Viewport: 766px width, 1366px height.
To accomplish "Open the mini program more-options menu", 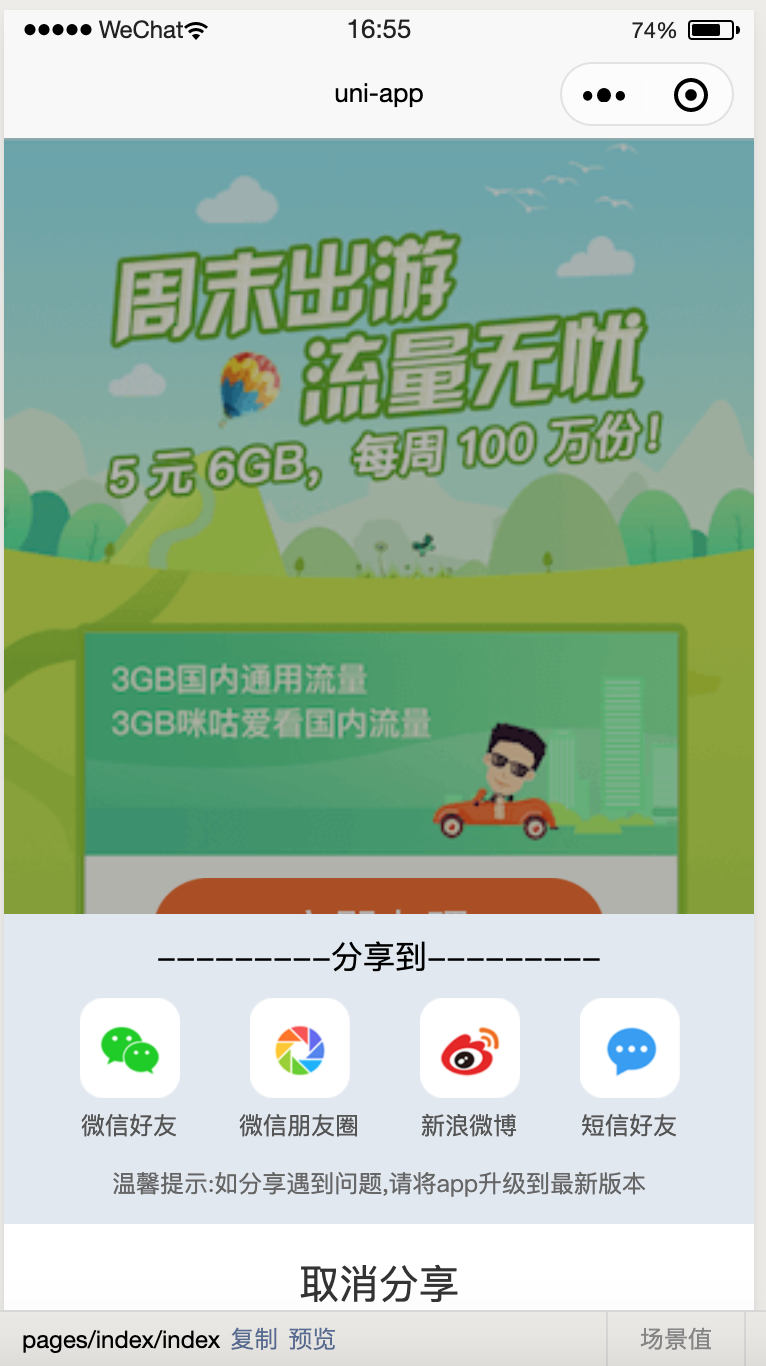I will point(604,96).
